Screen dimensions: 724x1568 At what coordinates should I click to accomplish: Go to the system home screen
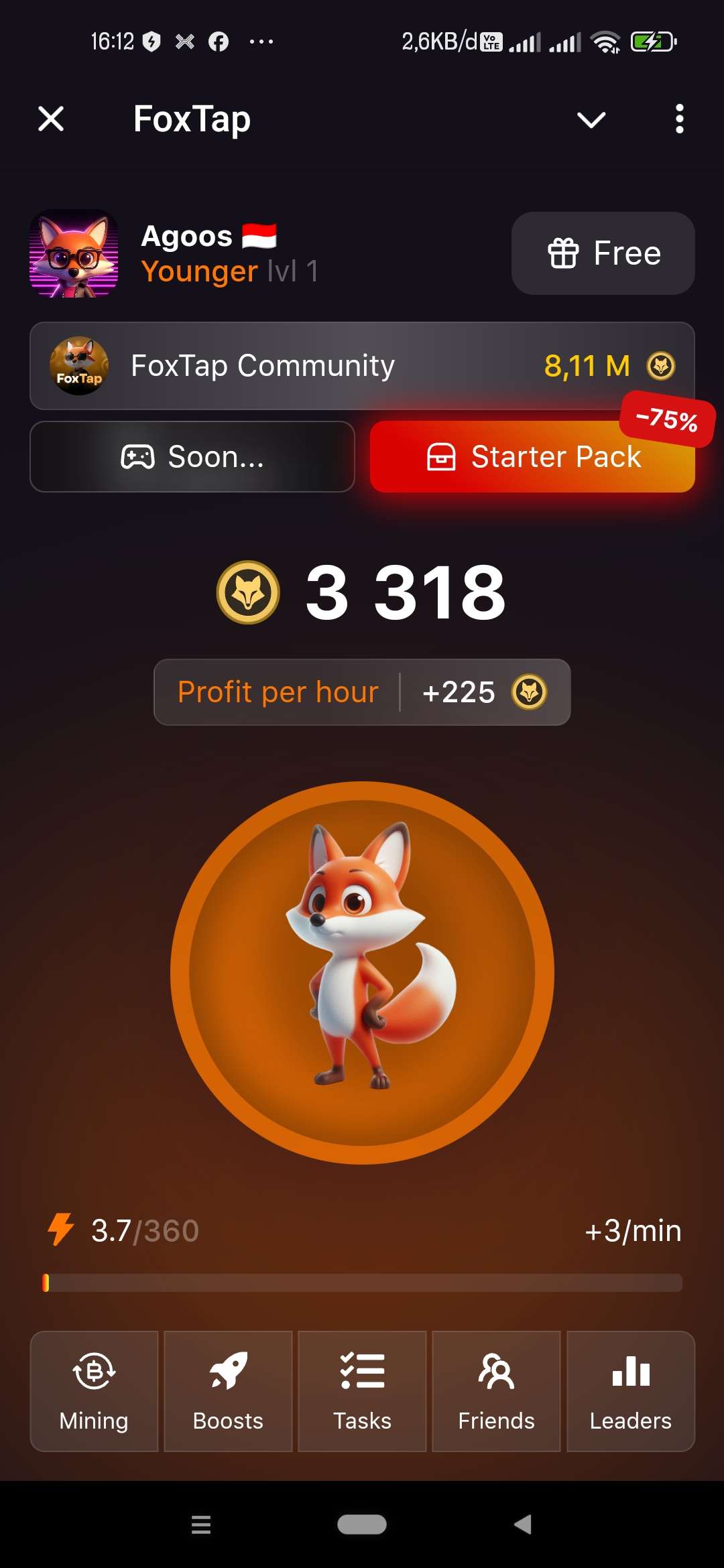362,1524
